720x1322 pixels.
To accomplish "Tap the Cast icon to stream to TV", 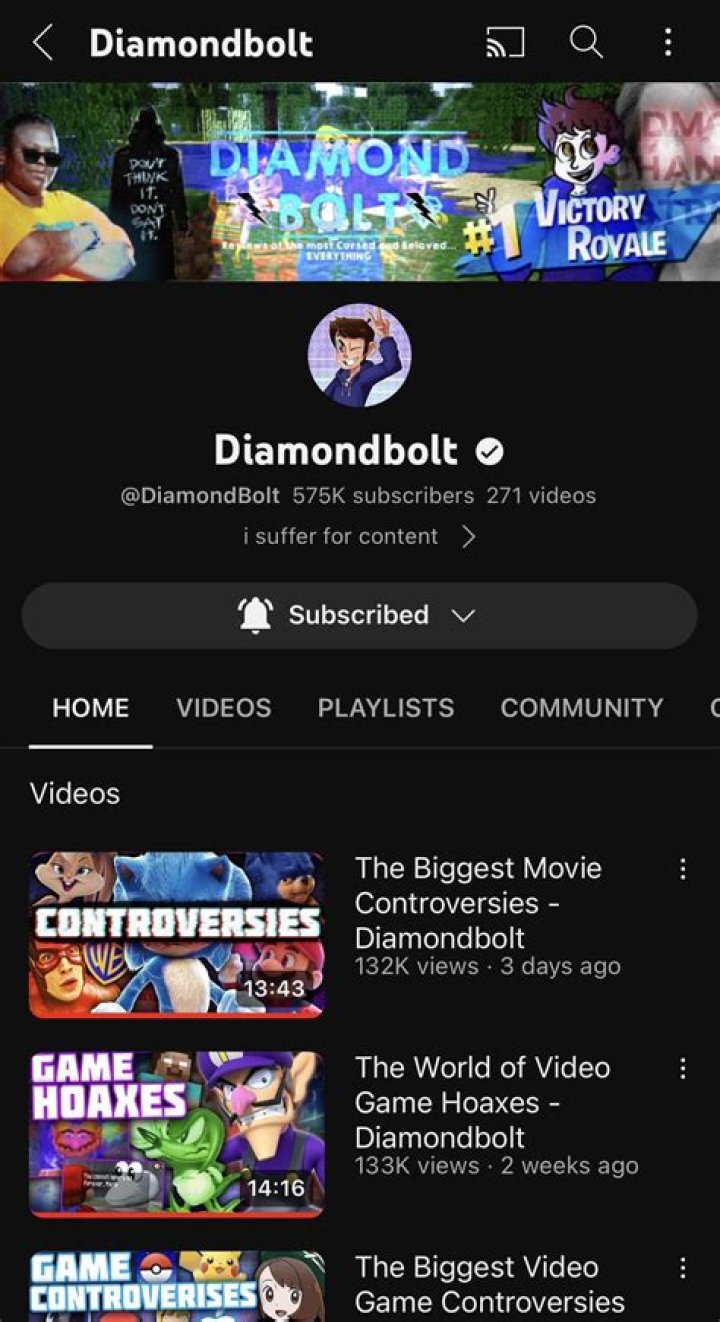I will click(x=507, y=42).
